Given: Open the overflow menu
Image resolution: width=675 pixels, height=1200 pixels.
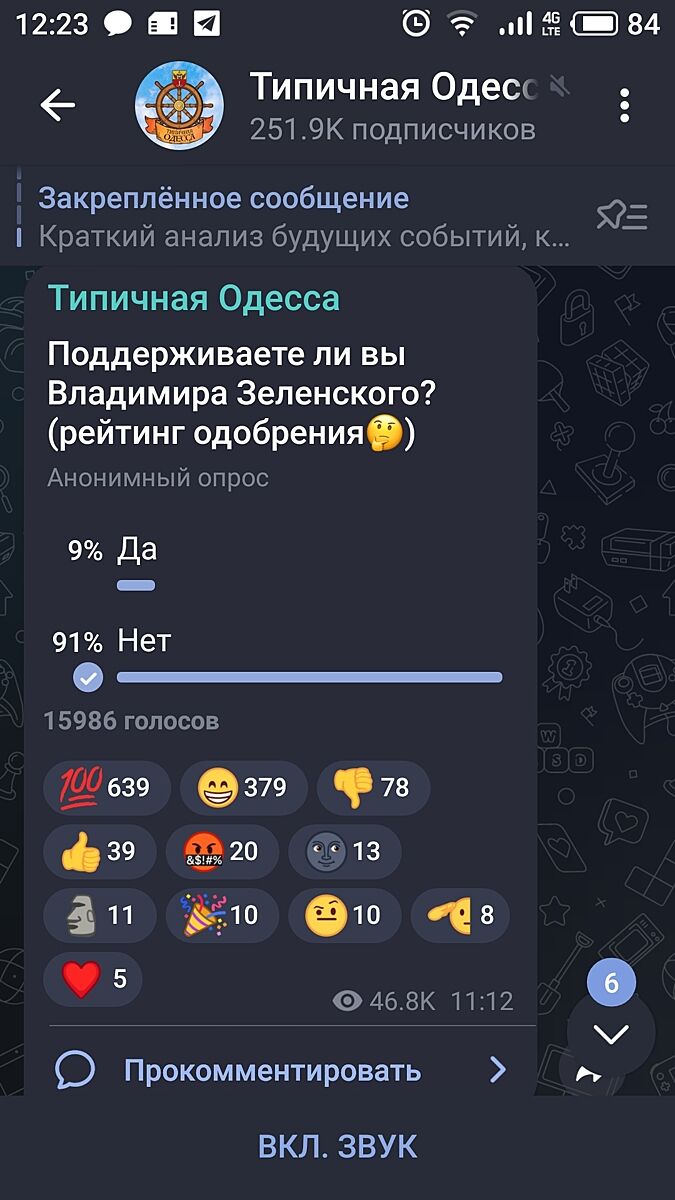Looking at the screenshot, I should [x=624, y=106].
